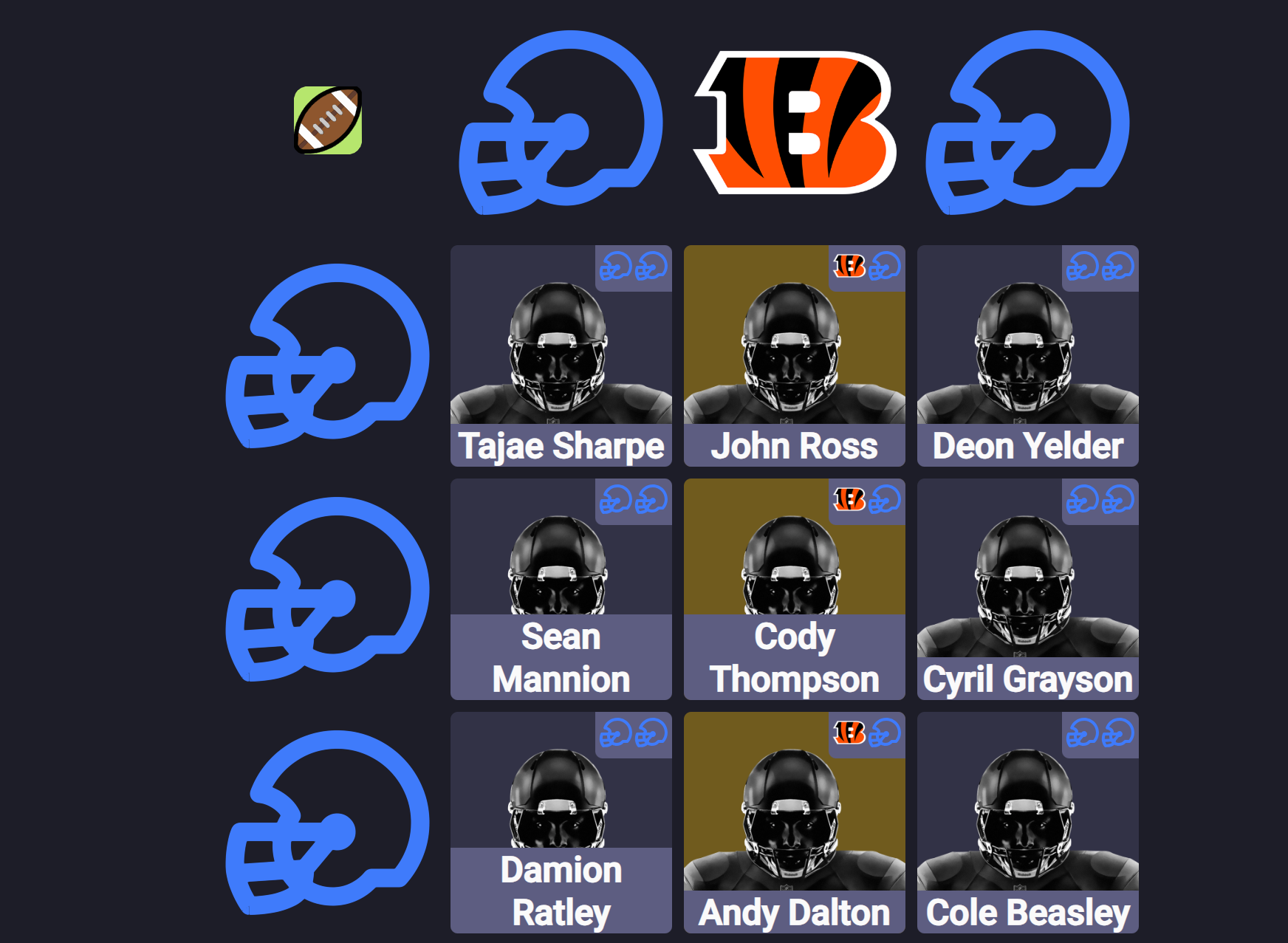Open Sean Mannion's grid cell
This screenshot has height=943, width=1288.
pyautogui.click(x=561, y=589)
